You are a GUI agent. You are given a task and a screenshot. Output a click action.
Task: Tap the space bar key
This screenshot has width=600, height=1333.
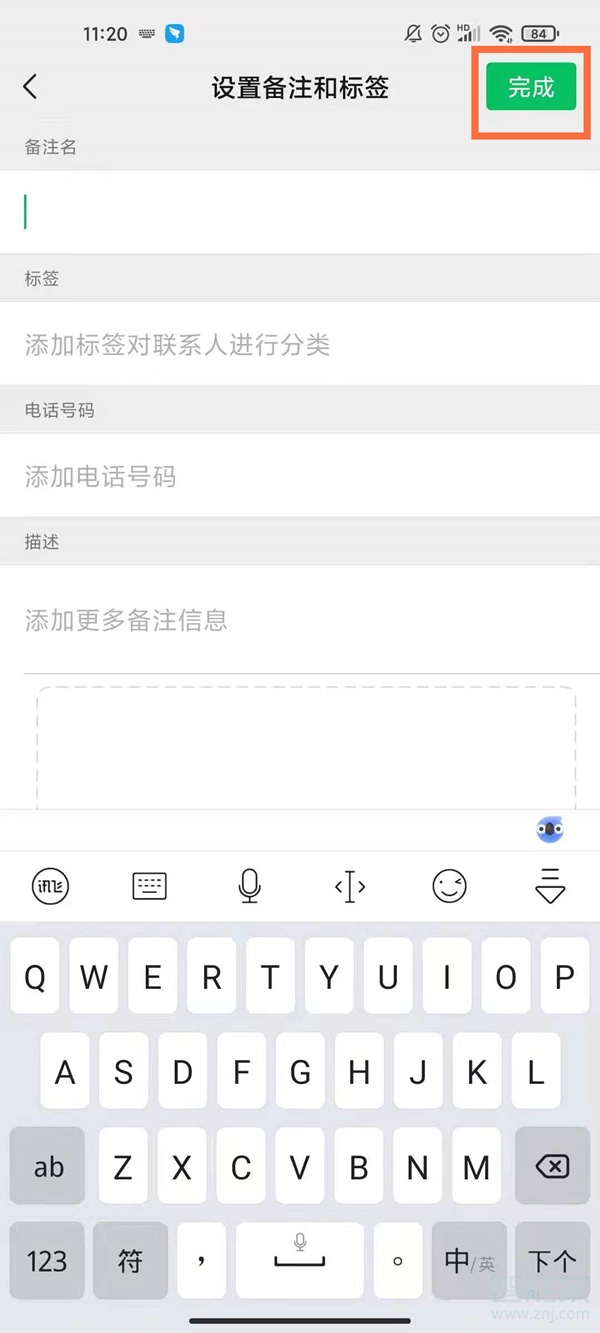[x=300, y=1261]
